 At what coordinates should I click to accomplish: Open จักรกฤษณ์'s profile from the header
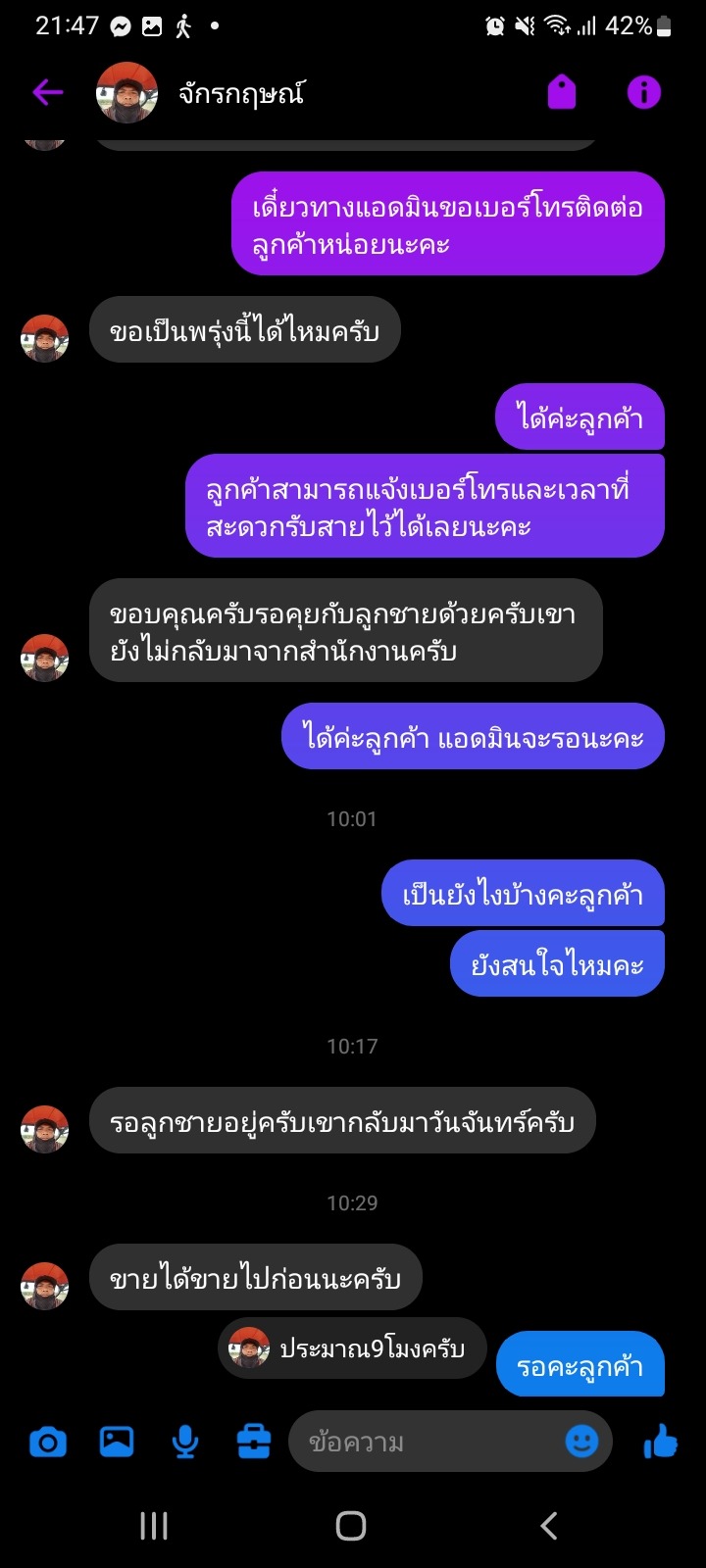(240, 93)
